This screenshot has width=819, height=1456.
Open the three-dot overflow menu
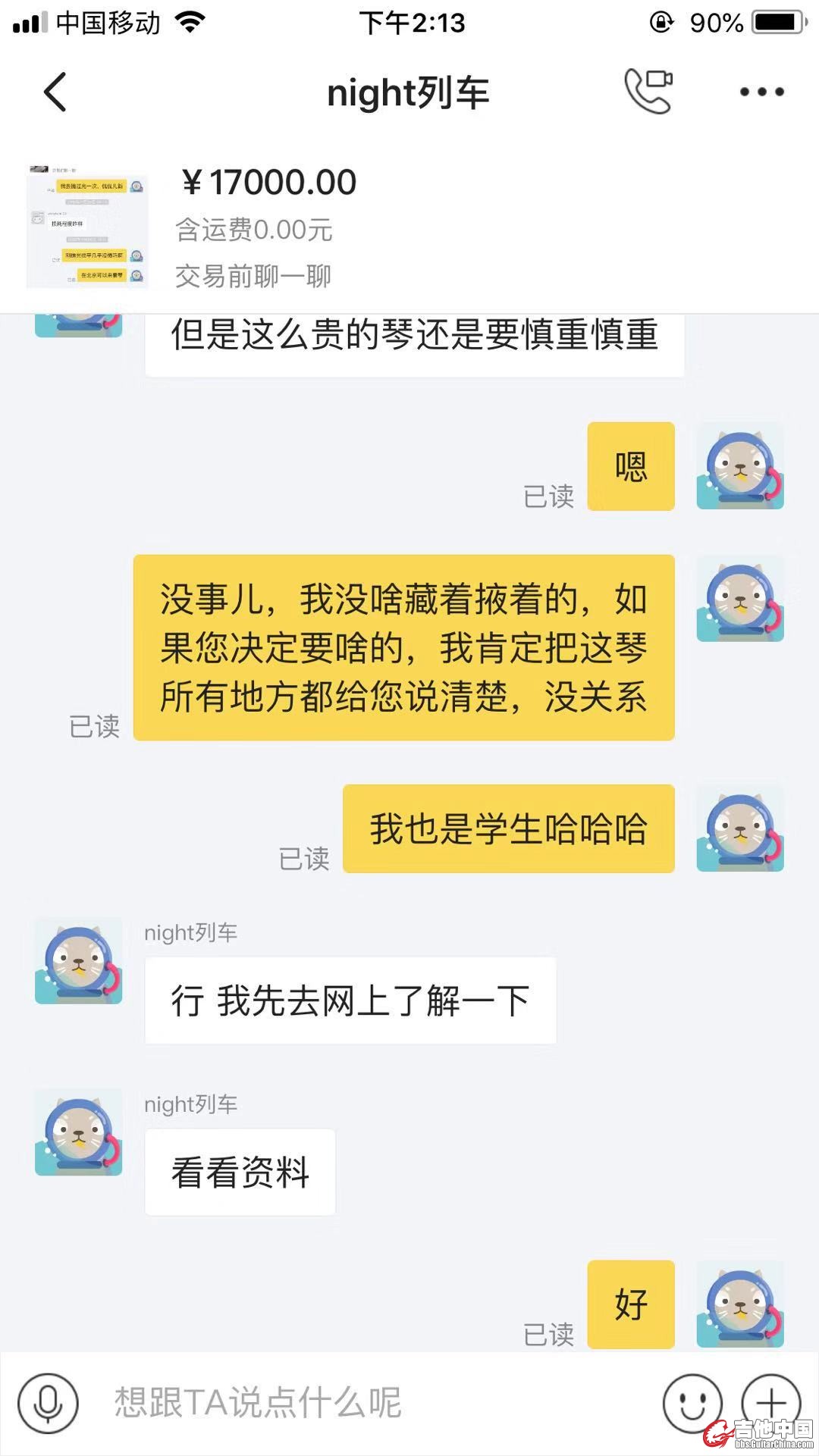[761, 92]
